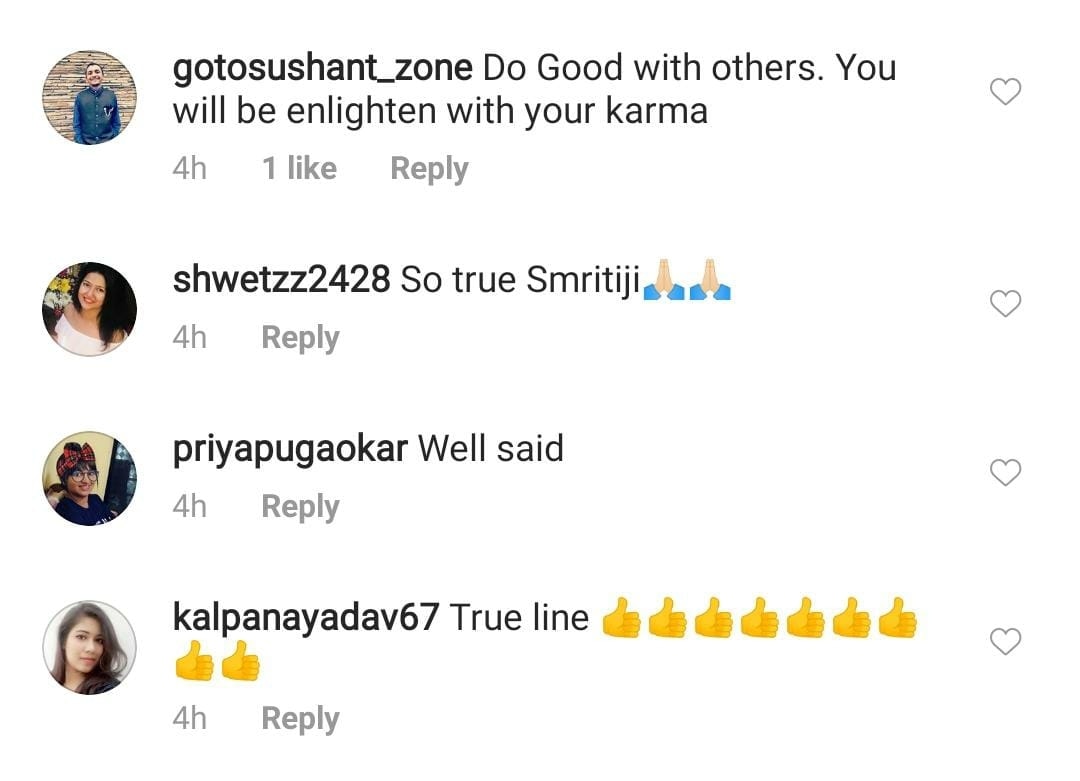Reply to priyapugaokar's Well said comment
Viewport: 1080px width, 781px height.
(300, 507)
